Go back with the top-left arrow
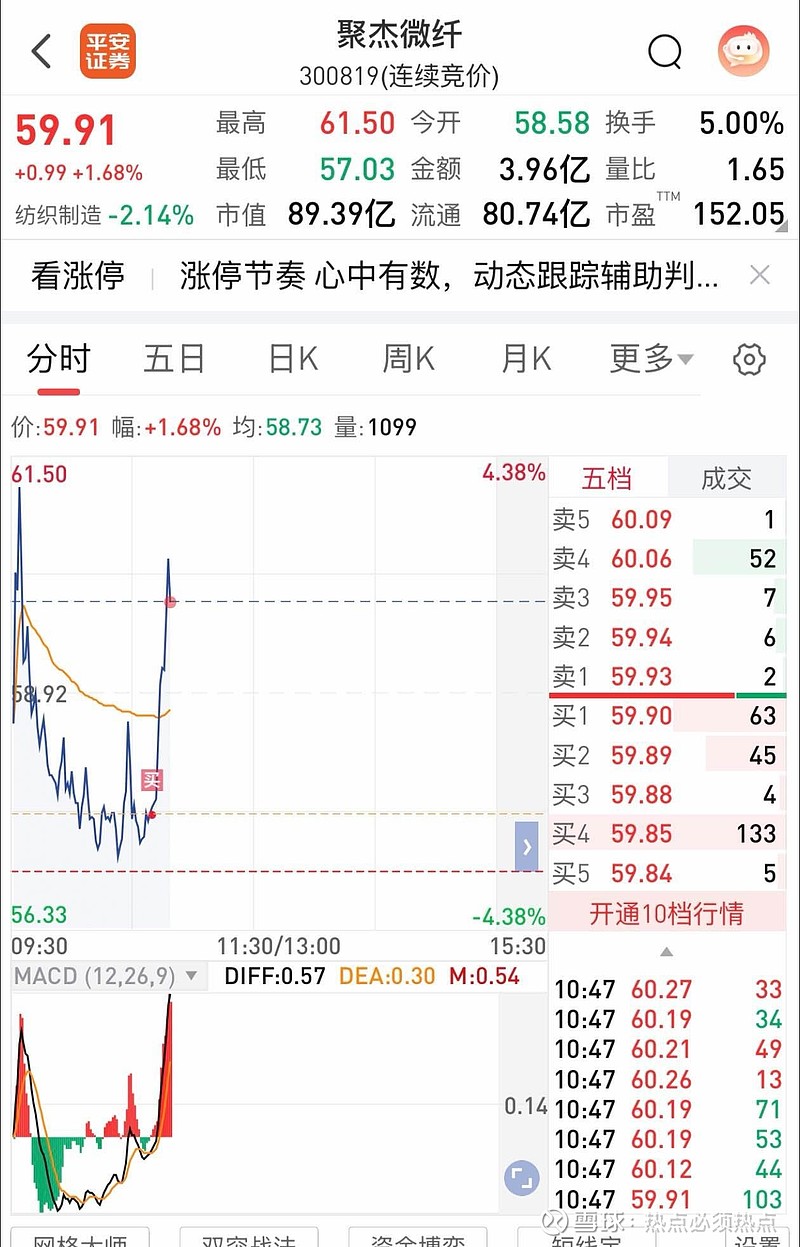Screen dimensions: 800x1247 tap(41, 51)
